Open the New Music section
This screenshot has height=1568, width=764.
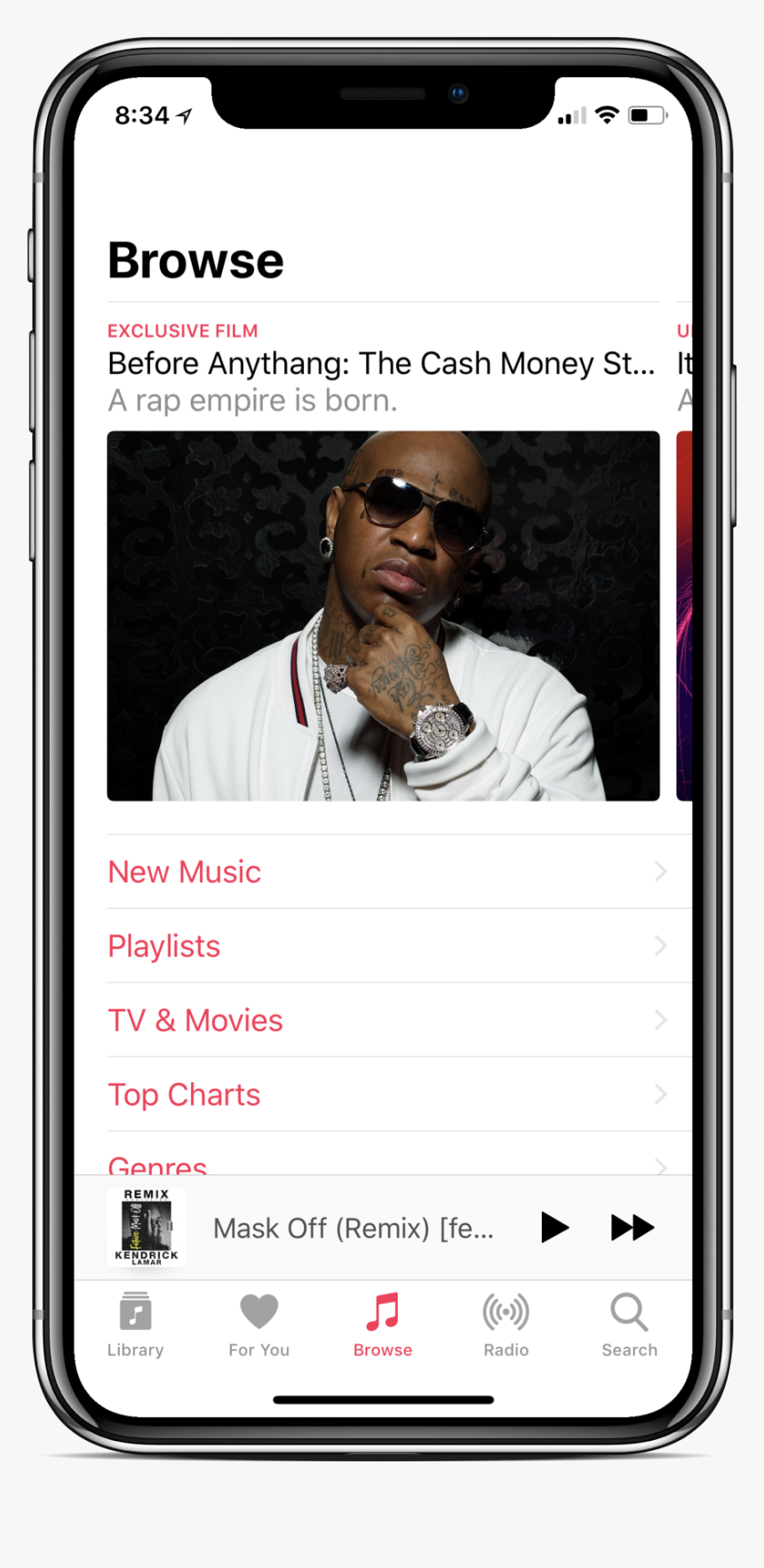386,872
